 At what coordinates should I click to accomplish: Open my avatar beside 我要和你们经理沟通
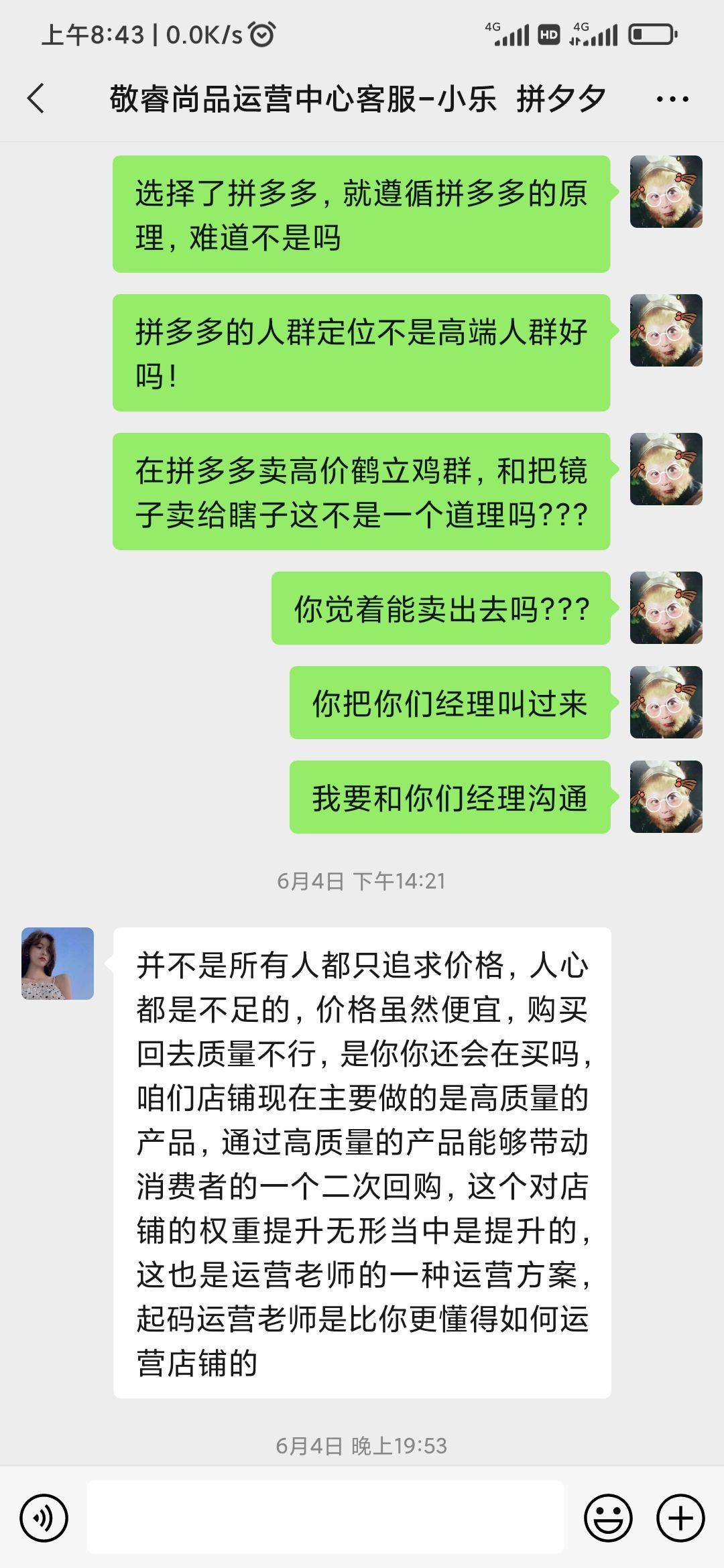click(666, 797)
